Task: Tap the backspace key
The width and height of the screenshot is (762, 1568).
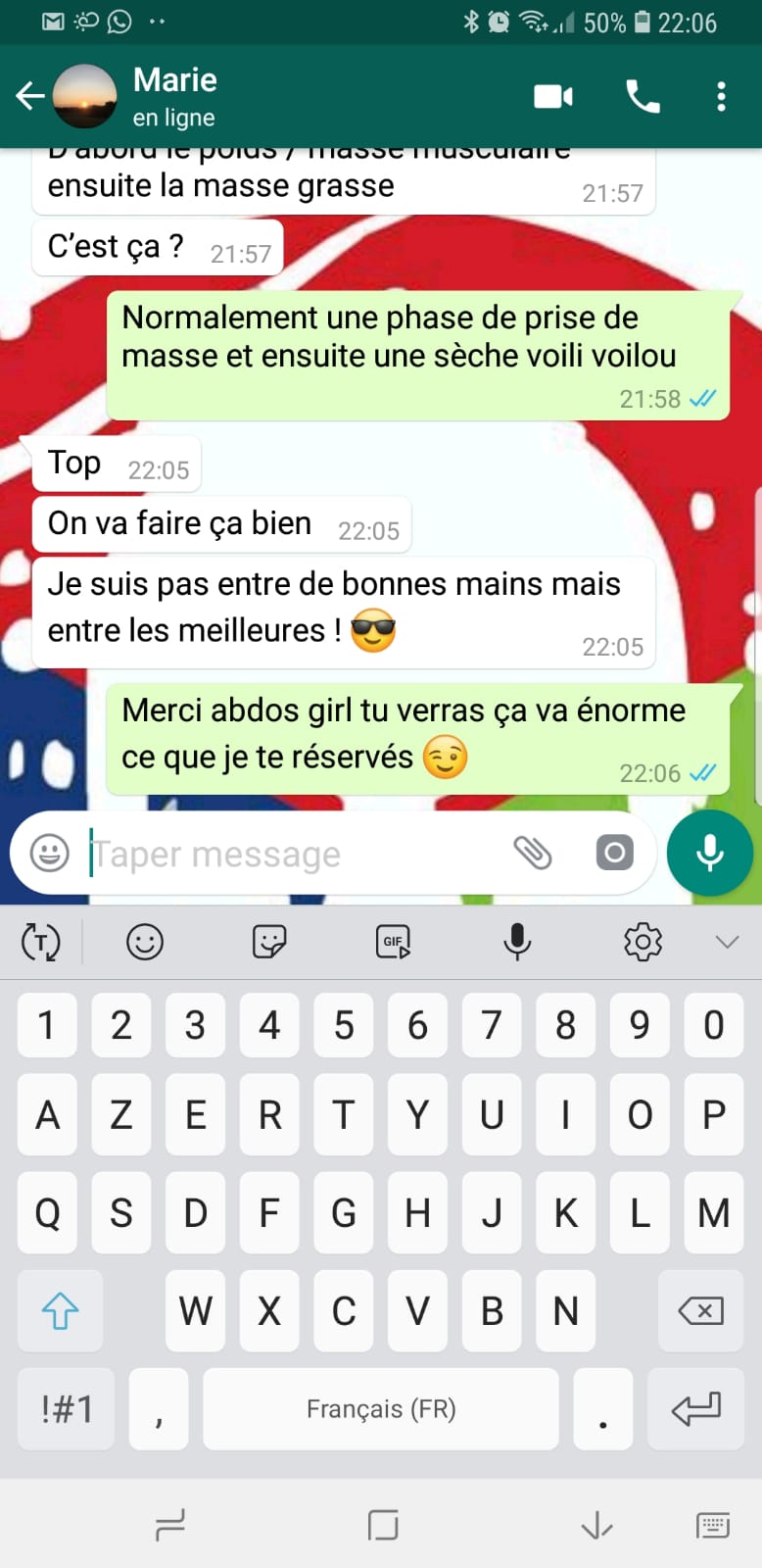Action: tap(701, 1310)
